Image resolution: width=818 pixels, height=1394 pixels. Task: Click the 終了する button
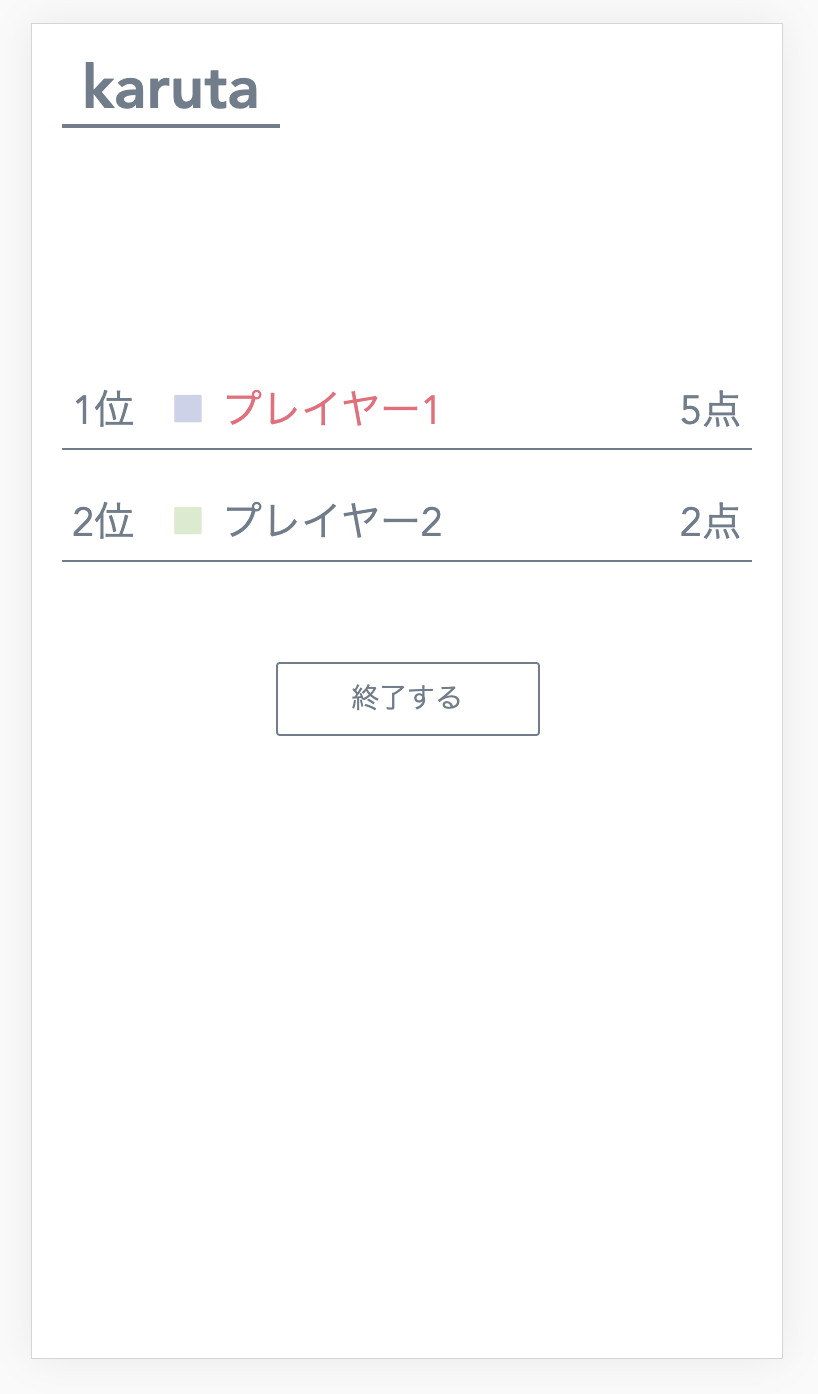tap(407, 698)
